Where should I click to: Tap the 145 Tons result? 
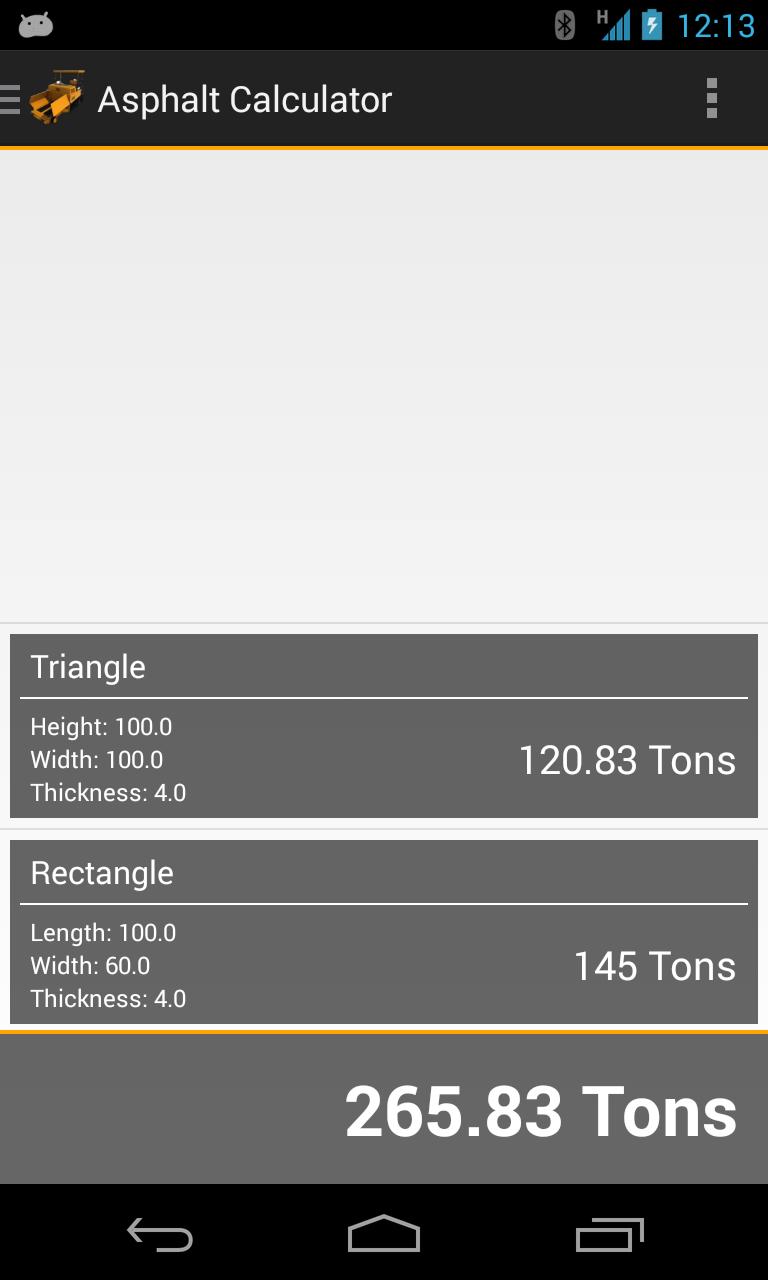click(653, 966)
